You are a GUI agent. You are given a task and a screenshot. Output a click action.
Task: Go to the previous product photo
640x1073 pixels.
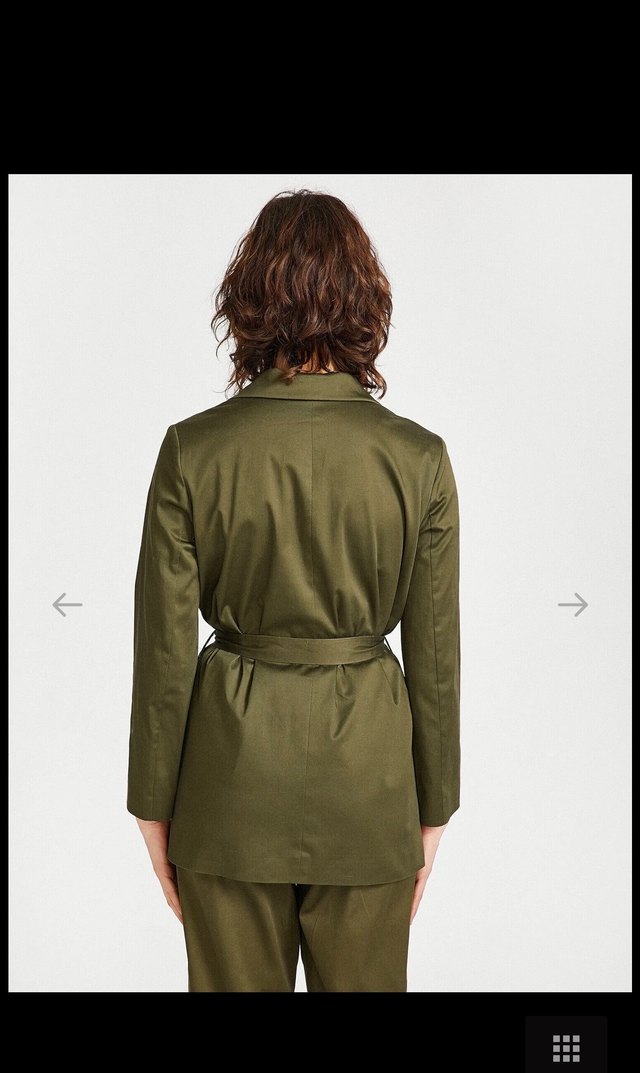(x=67, y=604)
